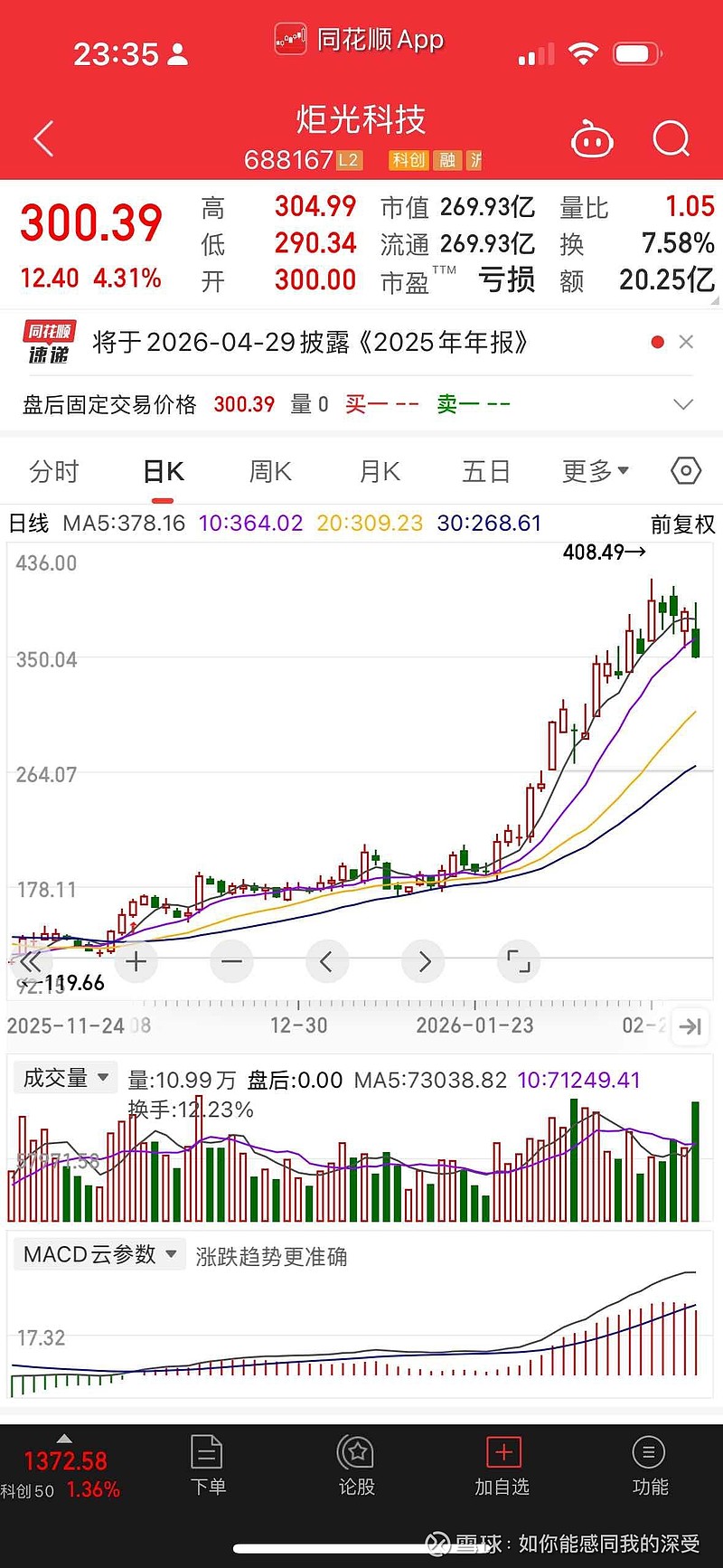This screenshot has height=1568, width=723.
Task: Open the 成交量 indicator dropdown
Action: [65, 1077]
